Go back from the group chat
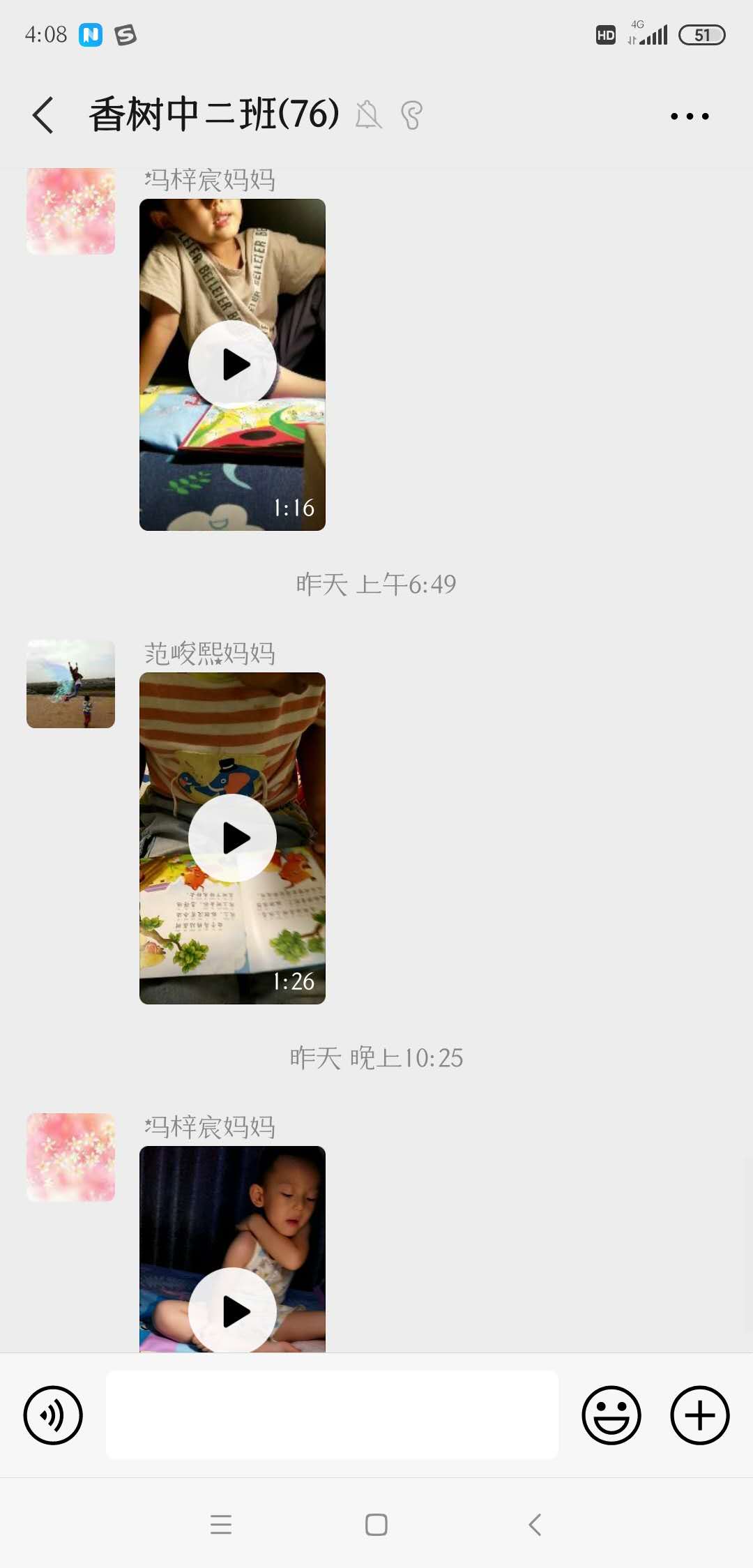Viewport: 753px width, 1568px height. click(43, 115)
